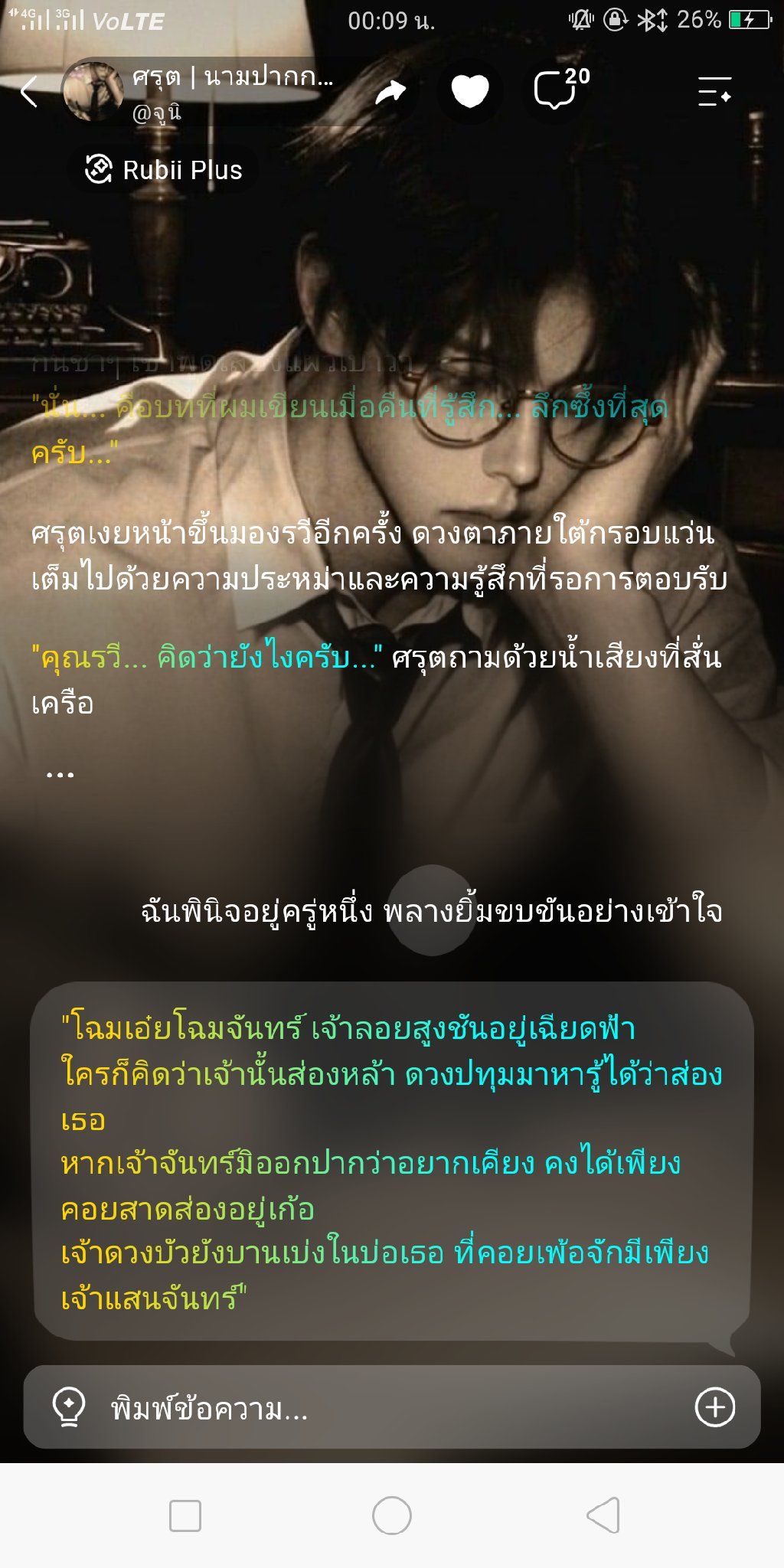Tap the Rubii Plus chip
The width and height of the screenshot is (784, 1568).
click(x=165, y=170)
